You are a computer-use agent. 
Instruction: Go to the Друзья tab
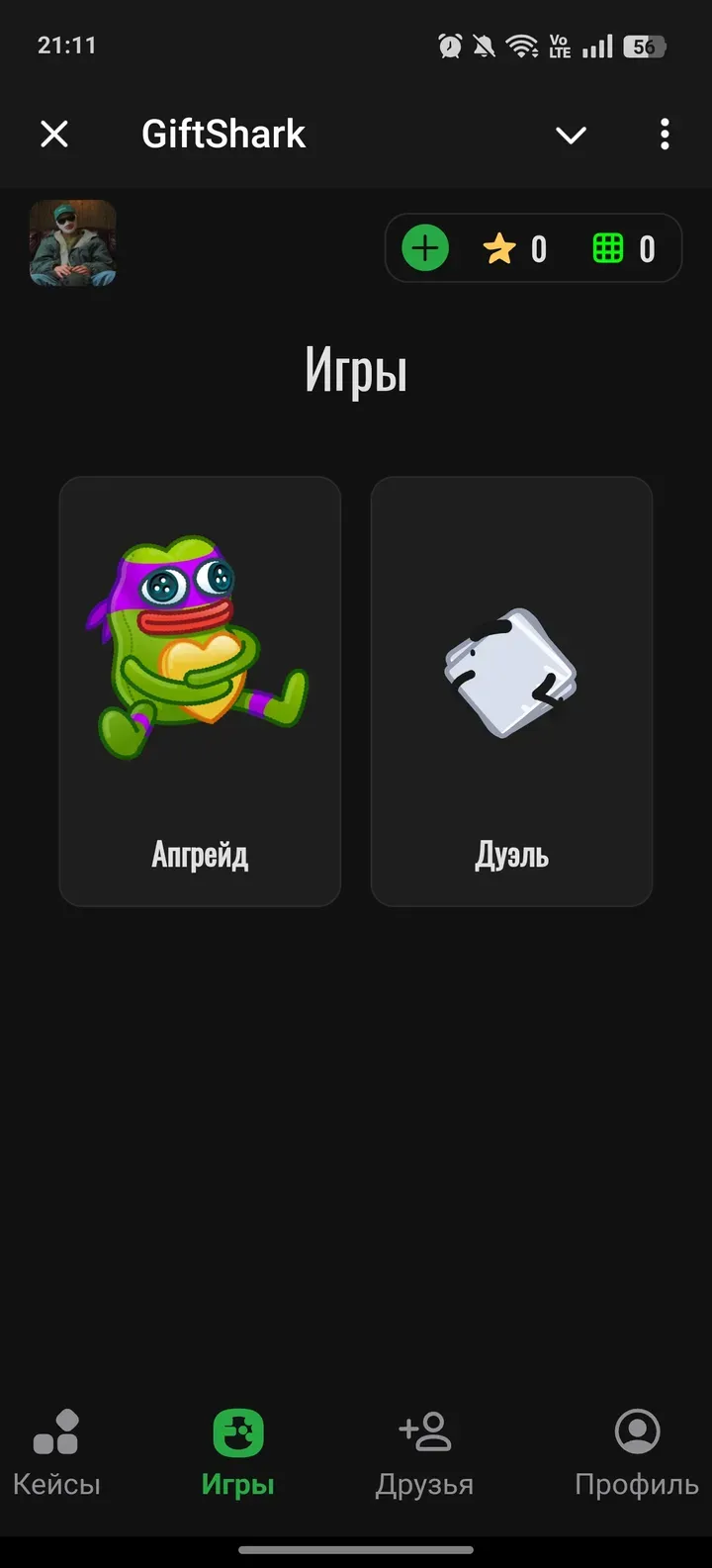[x=424, y=1452]
